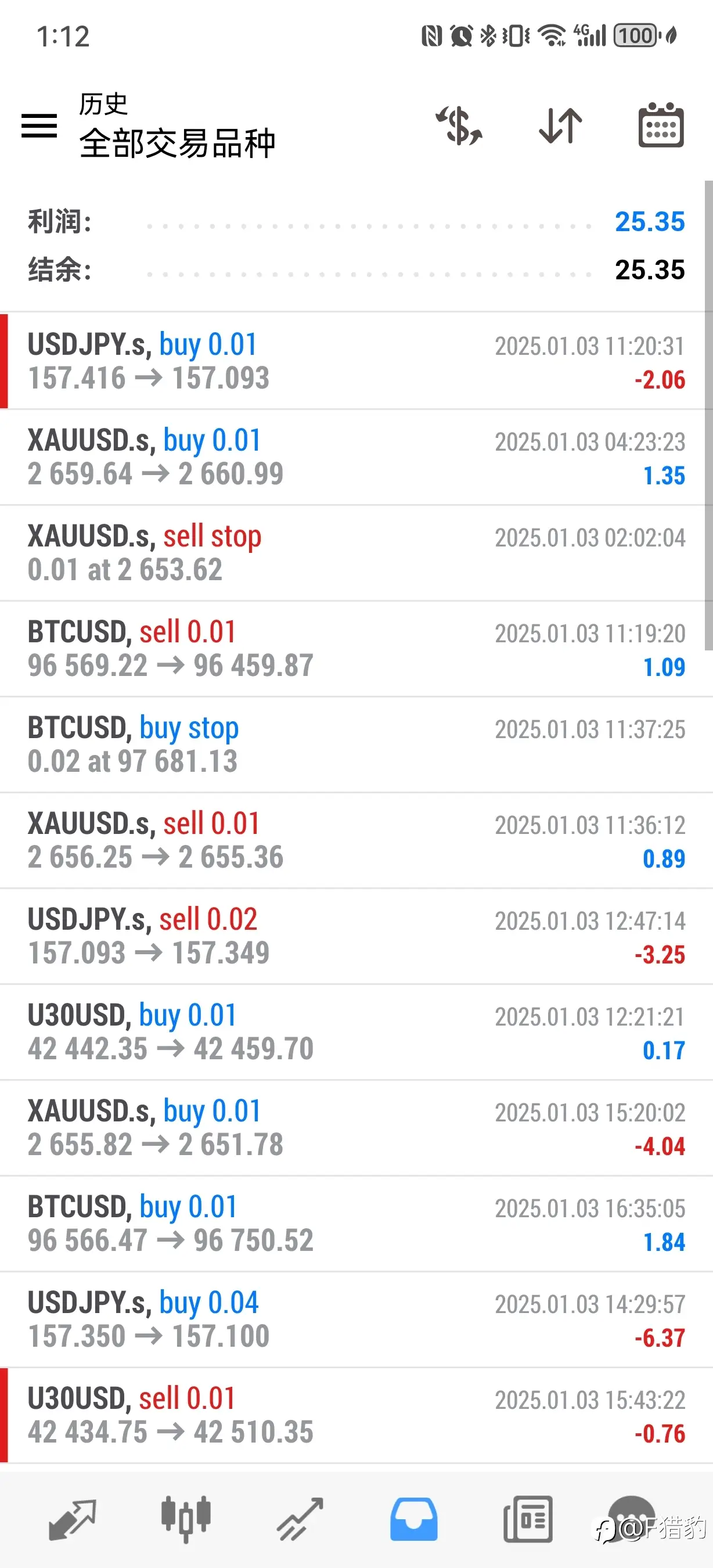Open the XAUUSD.s sell stop order
This screenshot has height=1568, width=713.
tap(356, 553)
